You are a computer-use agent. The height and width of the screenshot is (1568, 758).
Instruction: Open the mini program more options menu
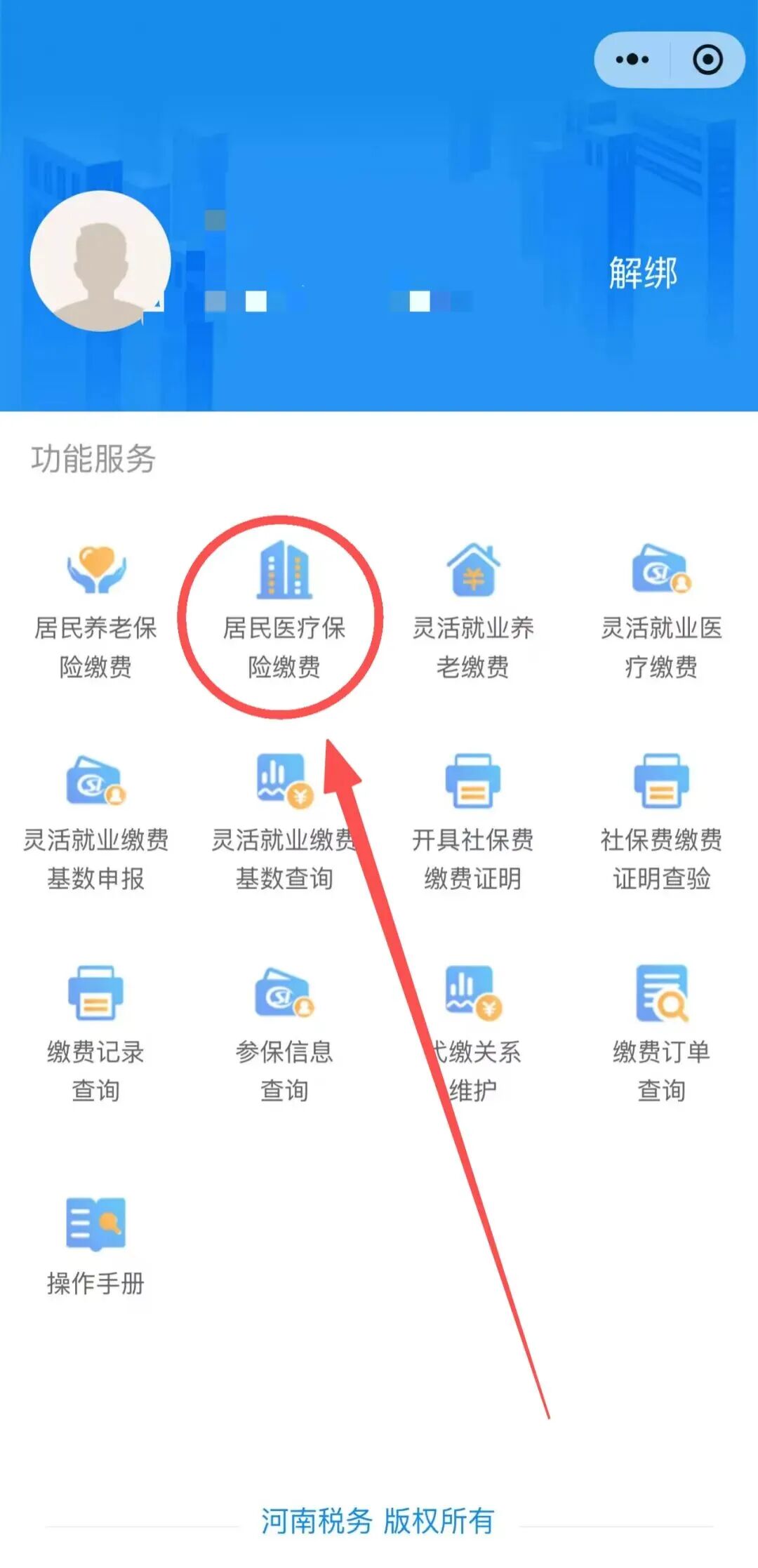point(632,60)
